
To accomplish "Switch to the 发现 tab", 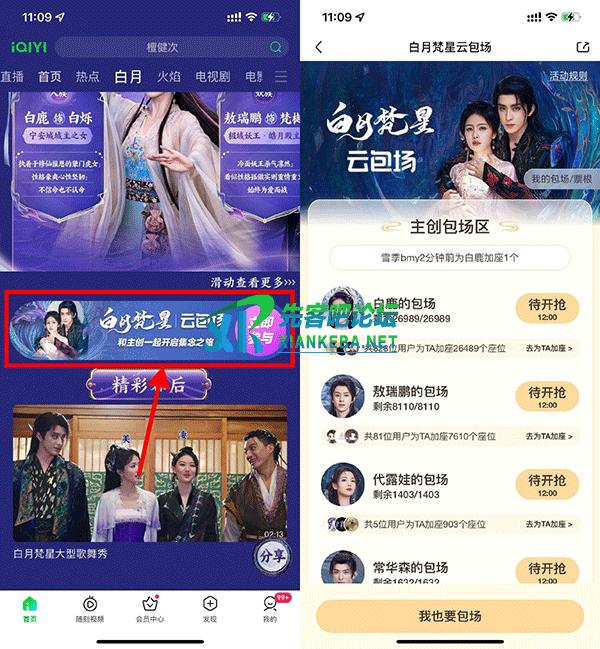I will tap(210, 609).
